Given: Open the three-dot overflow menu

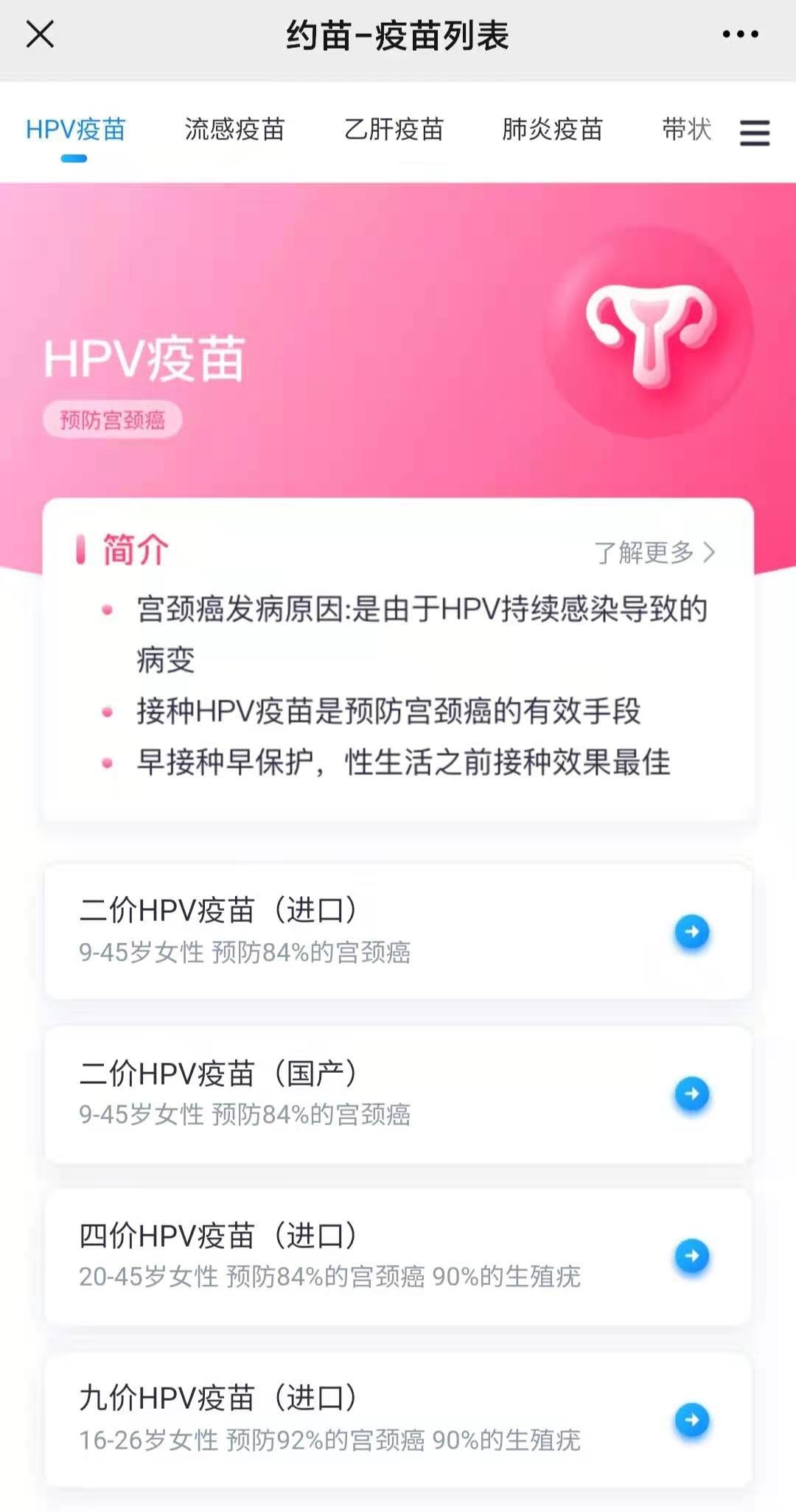Looking at the screenshot, I should click(x=740, y=35).
